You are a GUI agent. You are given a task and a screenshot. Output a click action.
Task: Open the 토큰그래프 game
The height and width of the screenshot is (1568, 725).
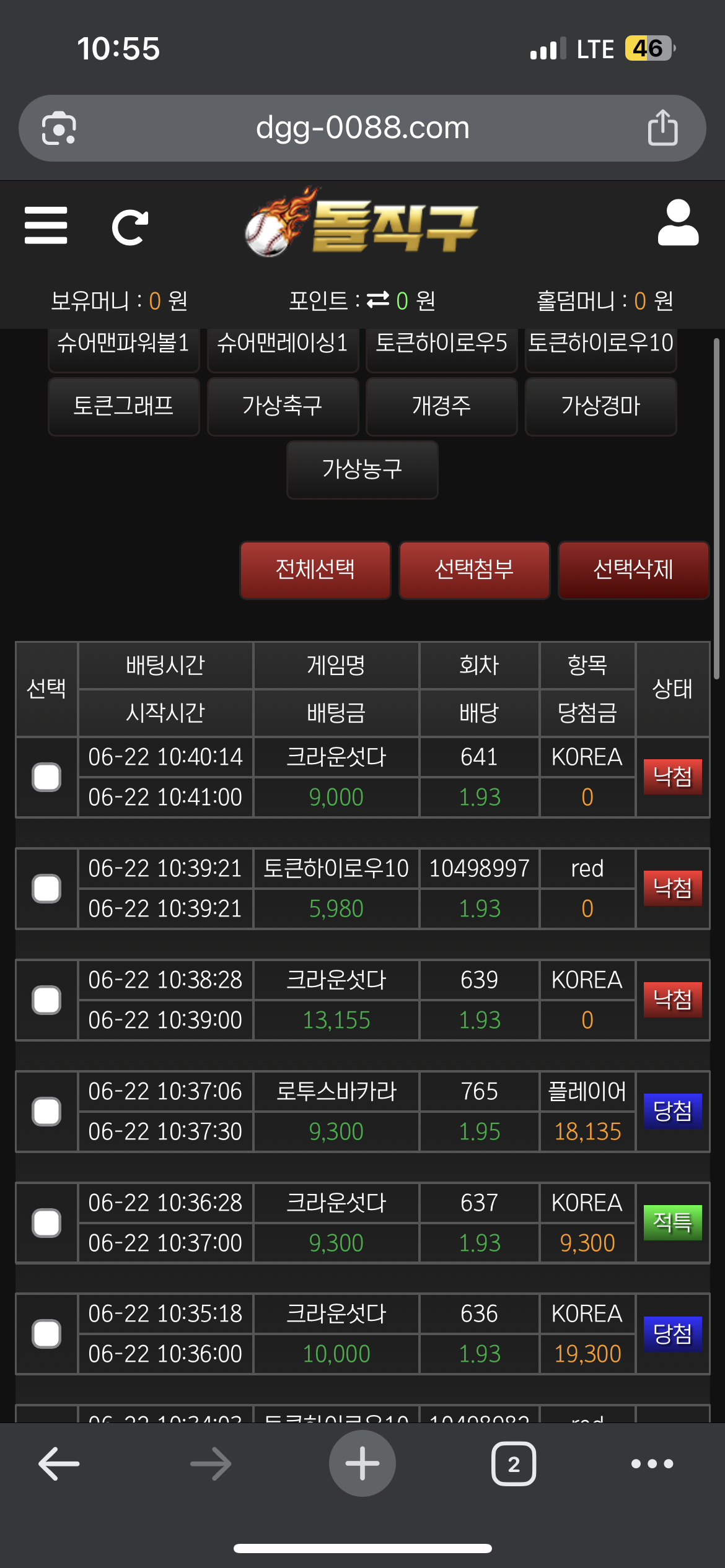[123, 406]
